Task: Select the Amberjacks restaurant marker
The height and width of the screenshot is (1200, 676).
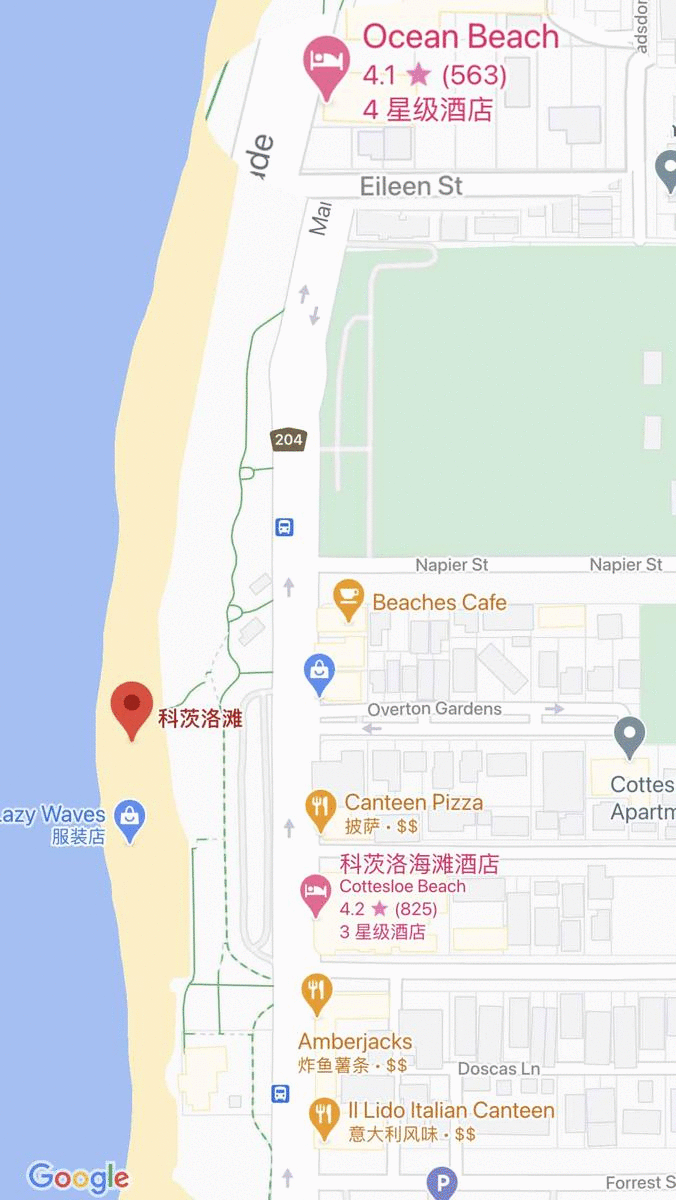Action: coord(316,992)
